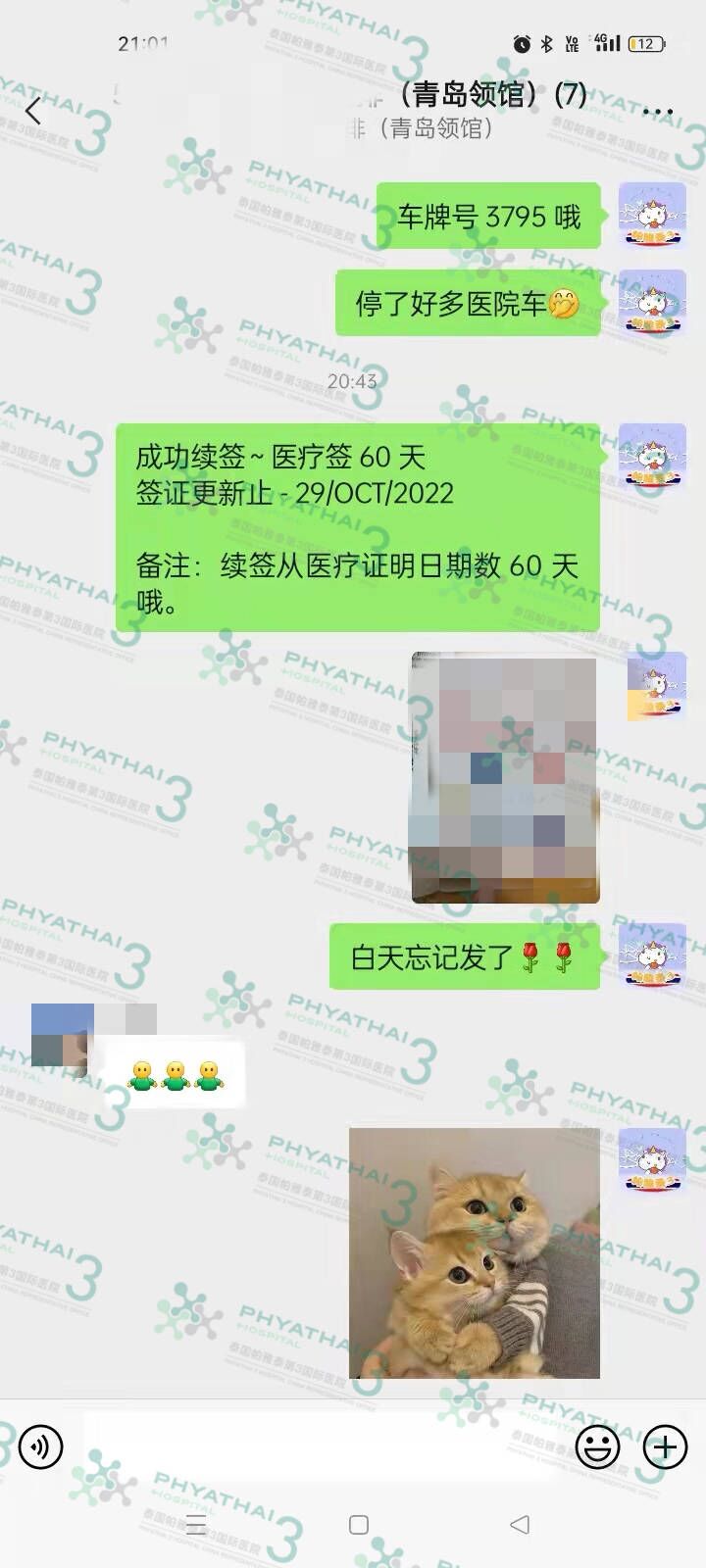Screen dimensions: 706x1568
Task: Open the sender avatar beside 车牌号 3795 message
Action: point(652,216)
